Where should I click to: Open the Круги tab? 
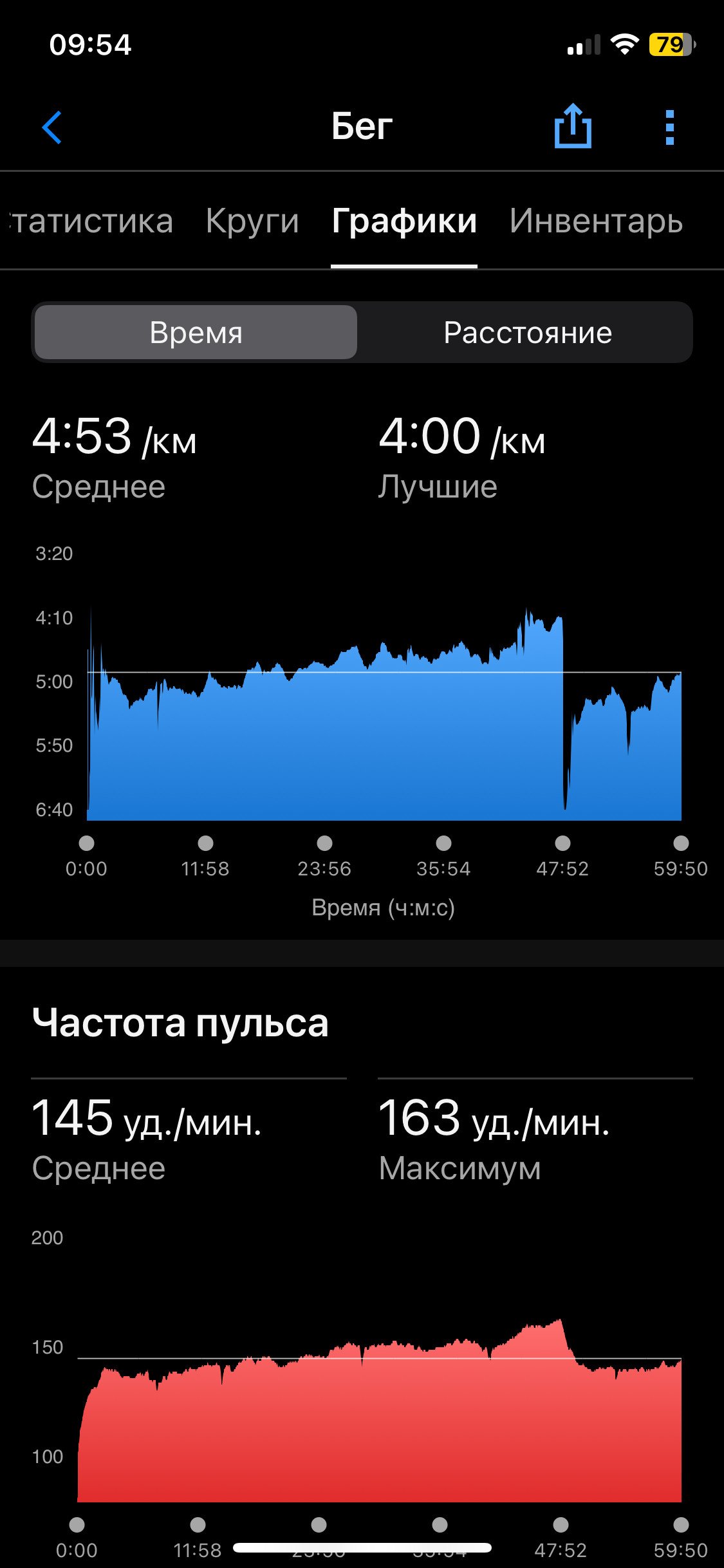pyautogui.click(x=252, y=222)
